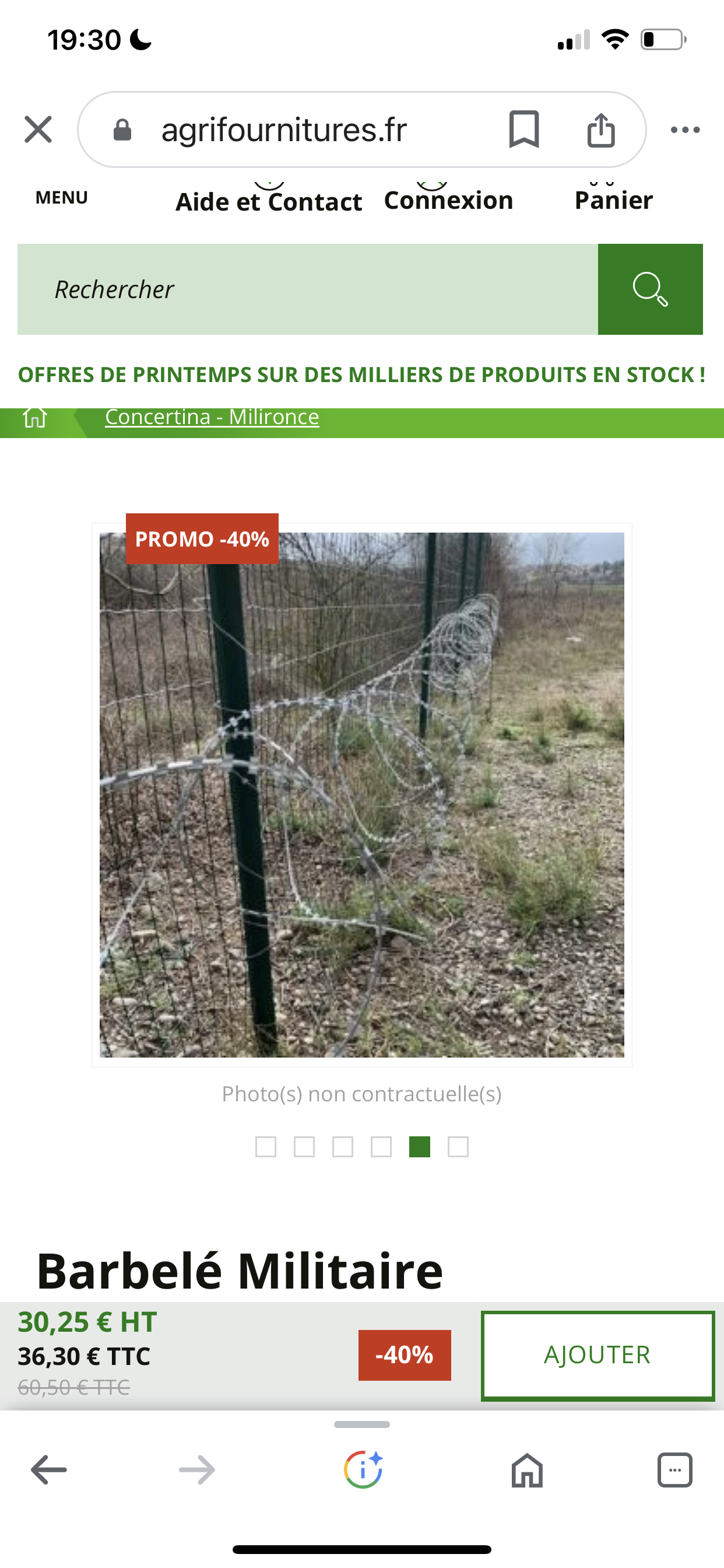Open the browser tabs button

point(674,1470)
